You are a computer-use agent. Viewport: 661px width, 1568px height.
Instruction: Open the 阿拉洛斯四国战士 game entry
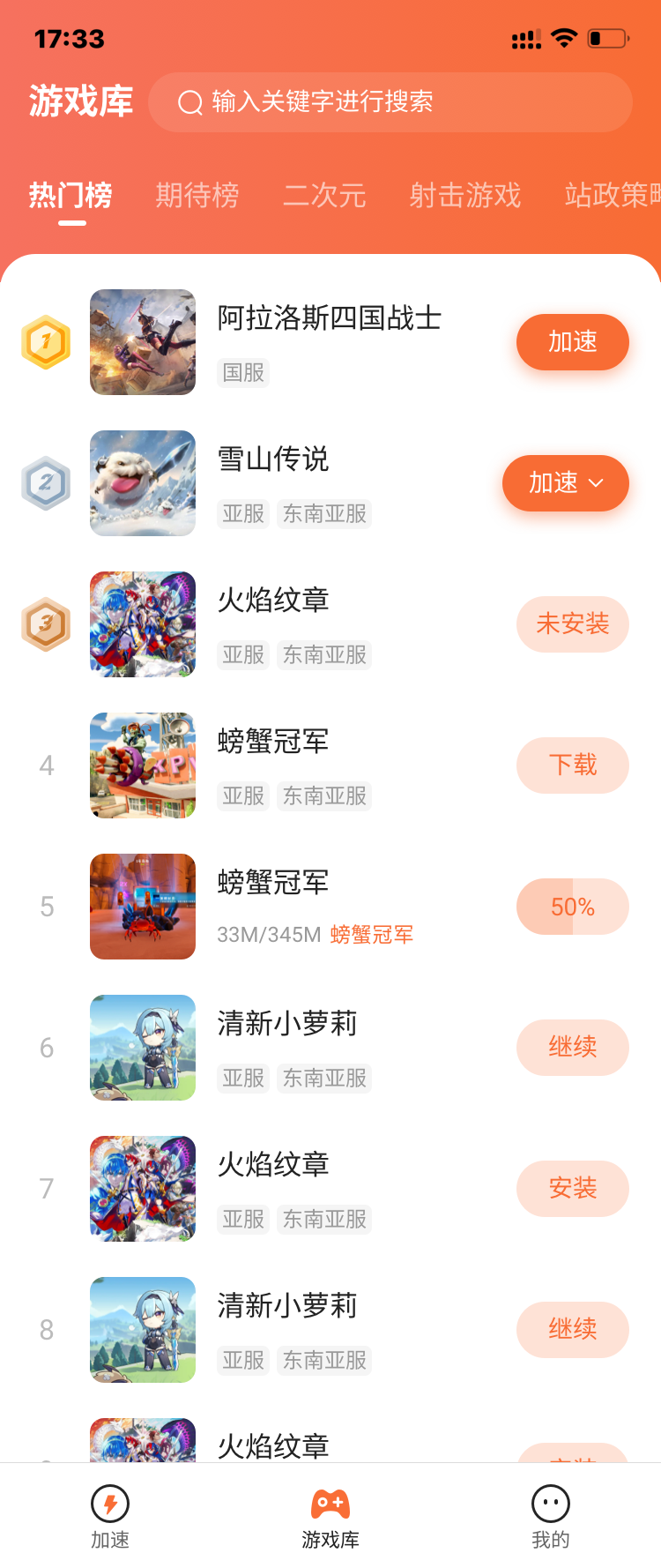329,318
